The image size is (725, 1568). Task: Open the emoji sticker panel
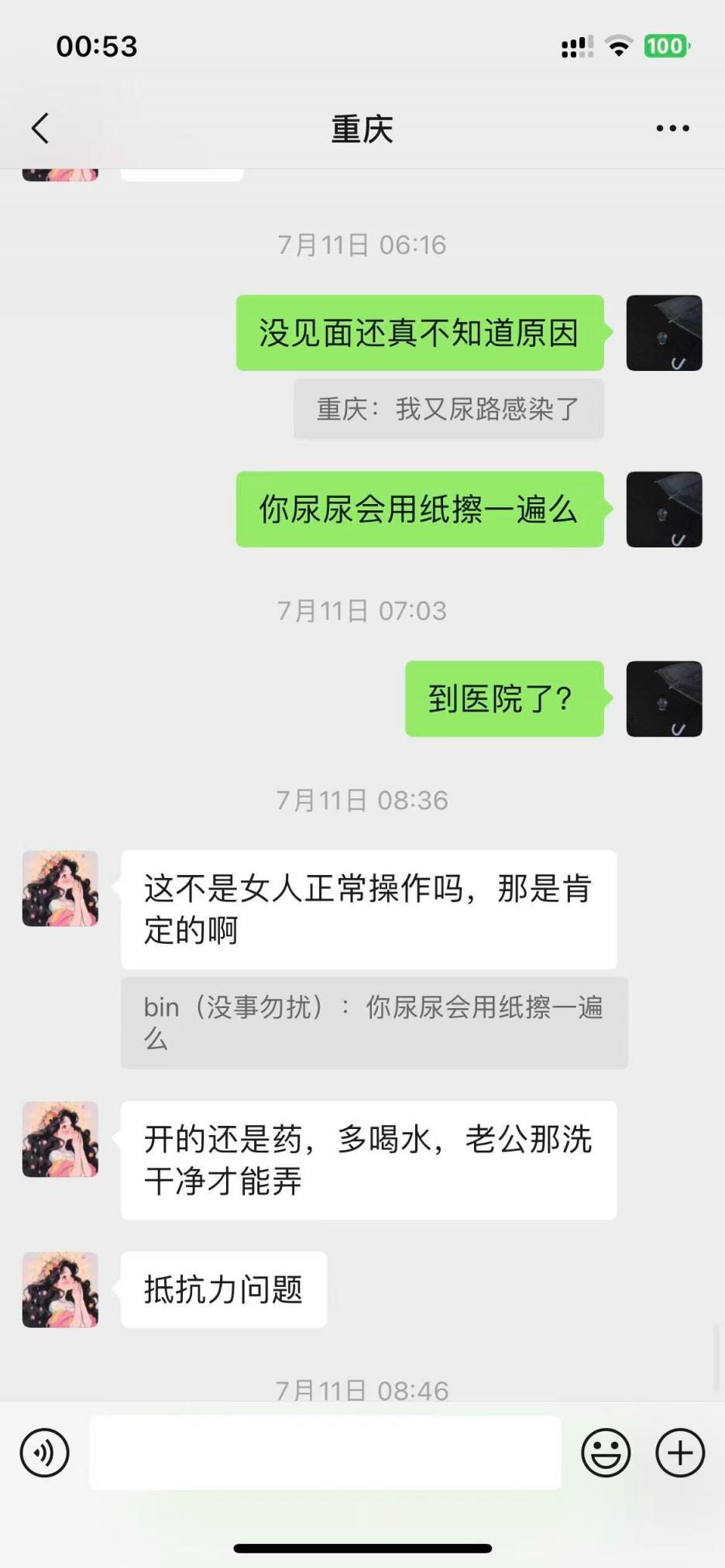[606, 1453]
